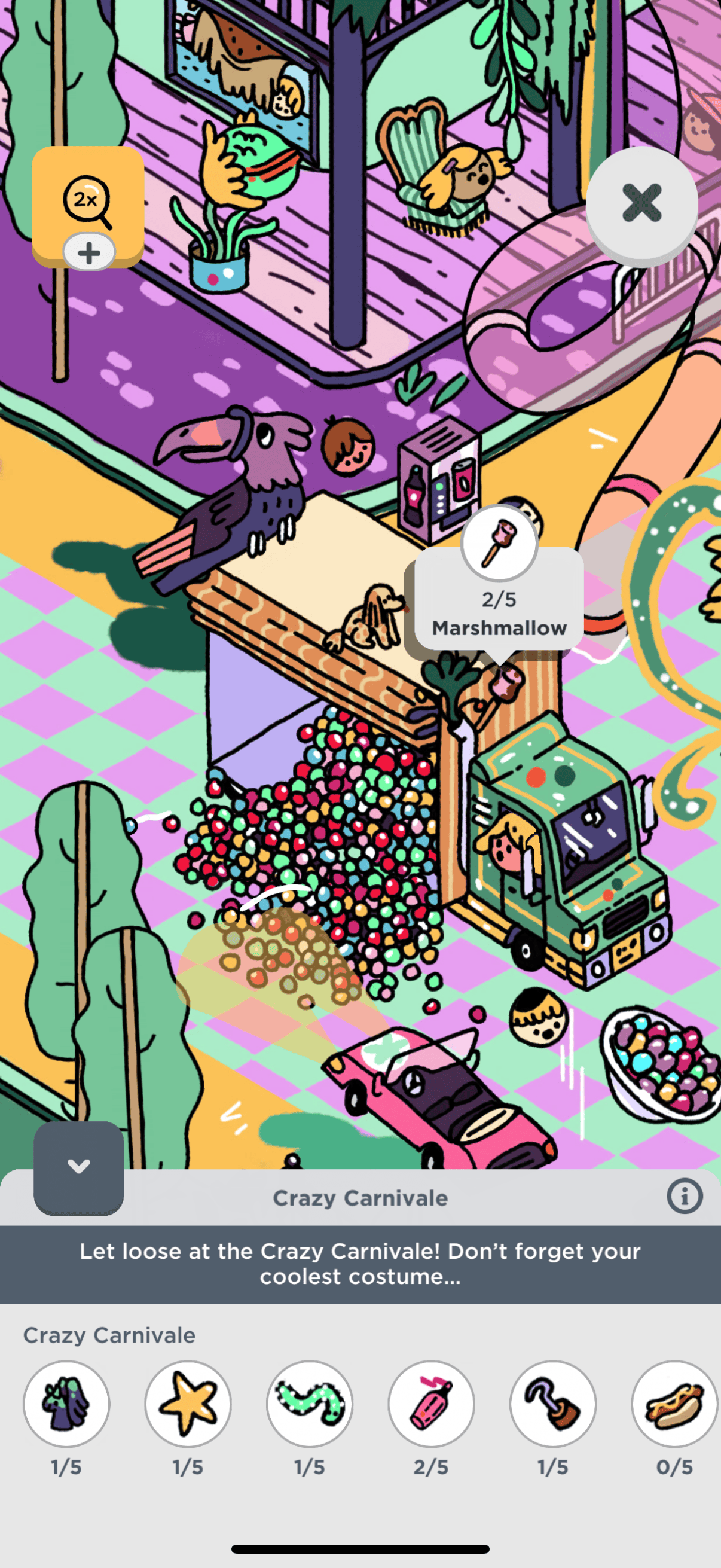721x1568 pixels.
Task: Activate the 2x magnifier booster
Action: pos(88,206)
